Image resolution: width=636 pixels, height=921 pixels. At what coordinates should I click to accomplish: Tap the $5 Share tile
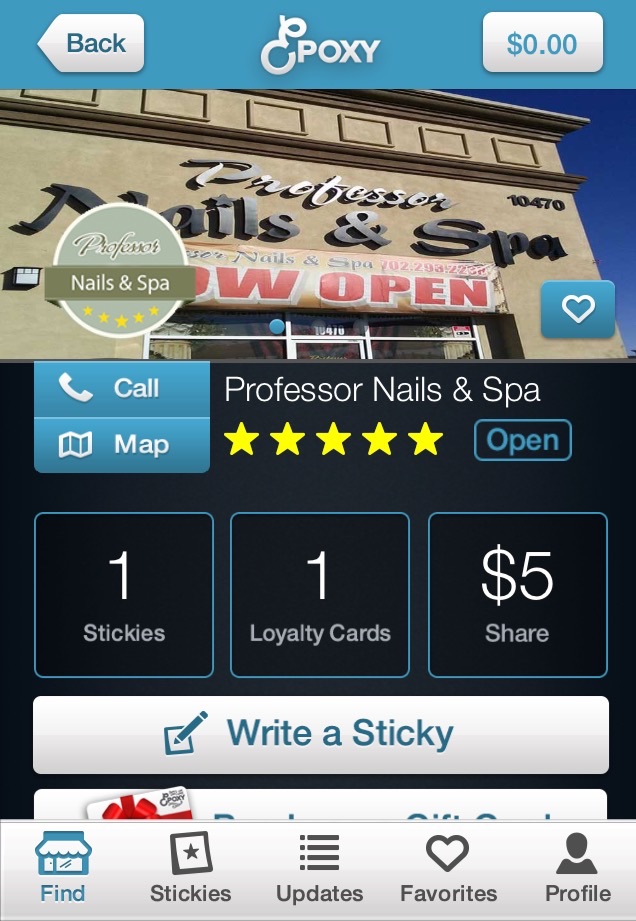(517, 595)
